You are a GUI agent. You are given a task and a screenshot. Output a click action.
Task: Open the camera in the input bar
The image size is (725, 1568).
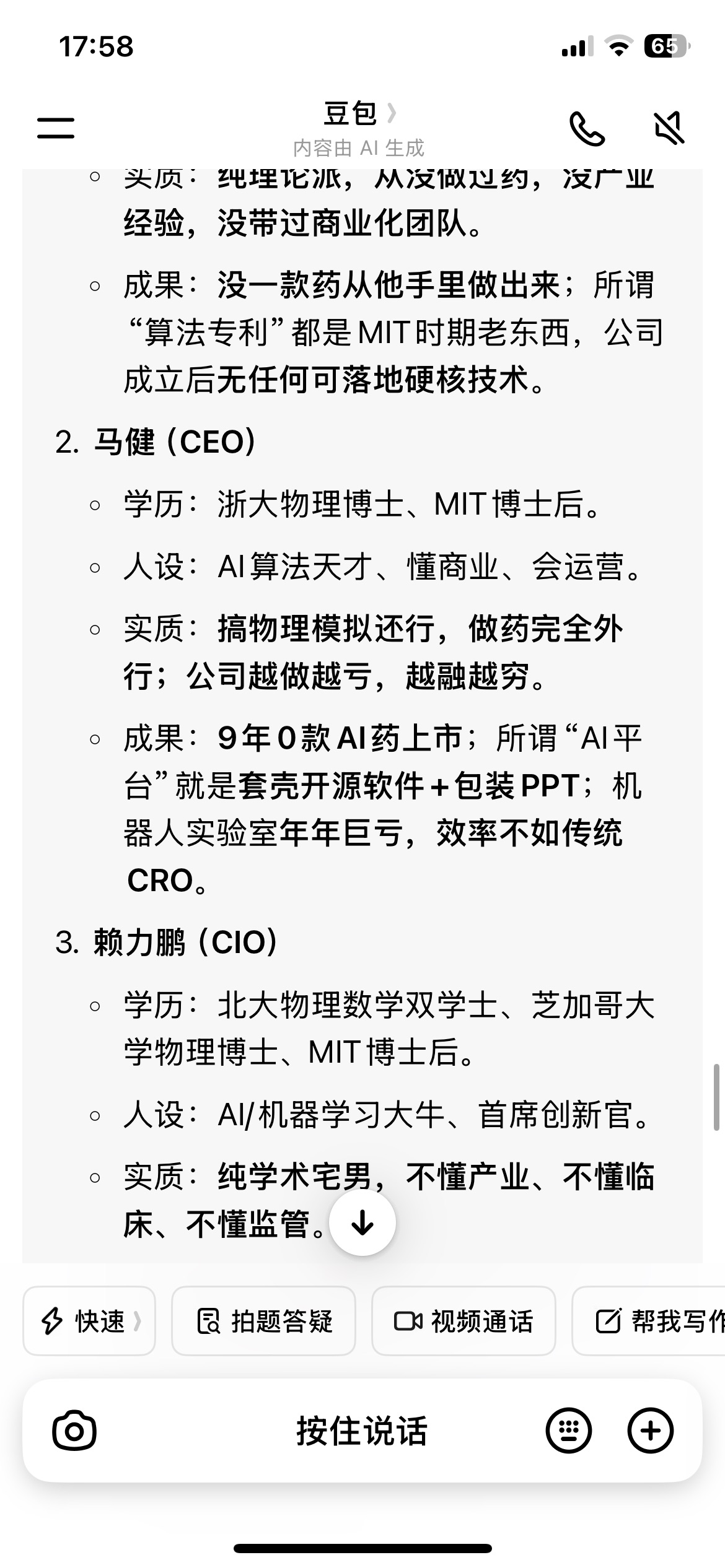74,1431
